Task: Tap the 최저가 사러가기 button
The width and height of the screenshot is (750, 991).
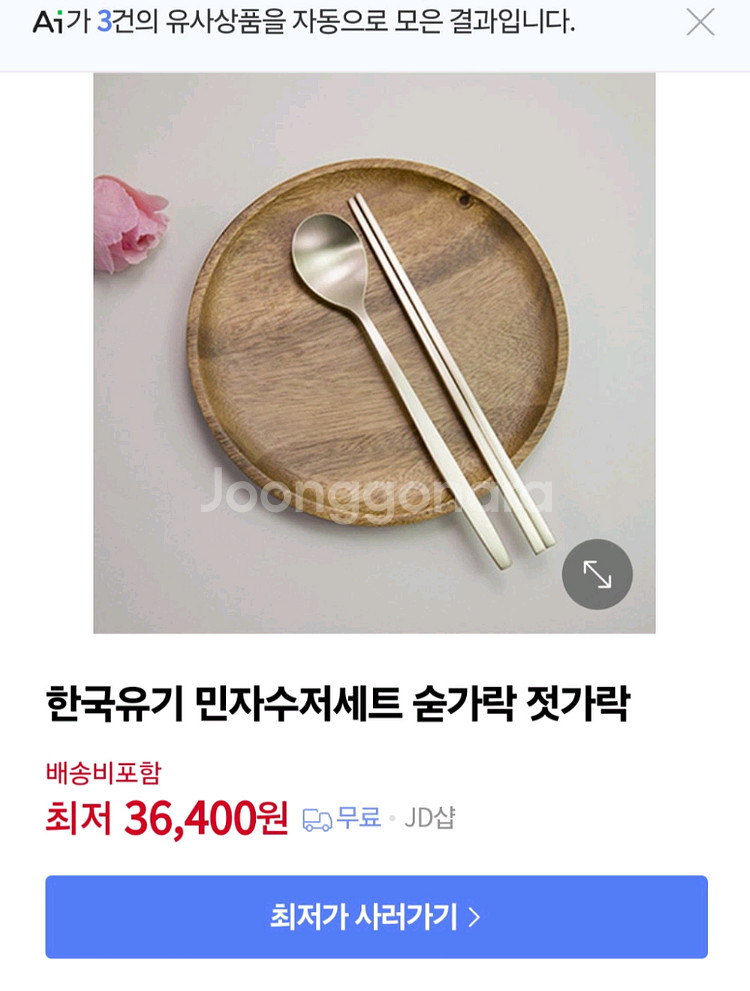Action: [x=376, y=916]
